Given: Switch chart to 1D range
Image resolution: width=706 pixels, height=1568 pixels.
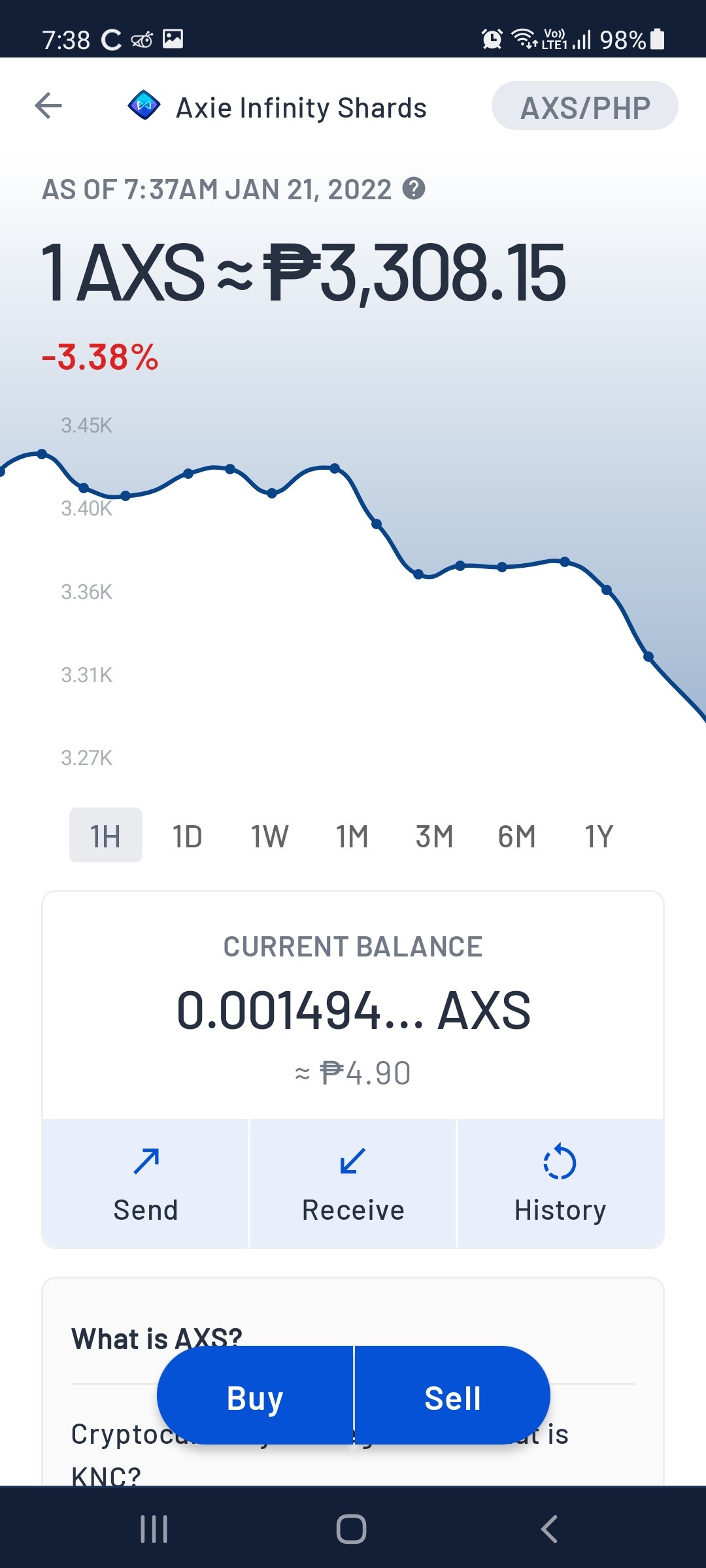Looking at the screenshot, I should (188, 836).
